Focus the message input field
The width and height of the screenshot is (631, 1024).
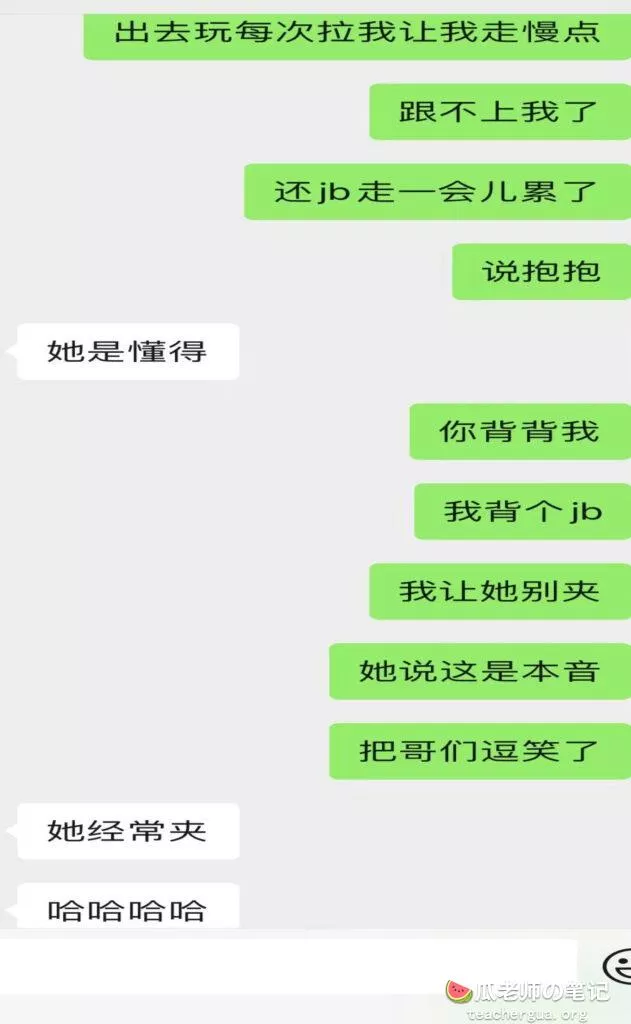288,966
